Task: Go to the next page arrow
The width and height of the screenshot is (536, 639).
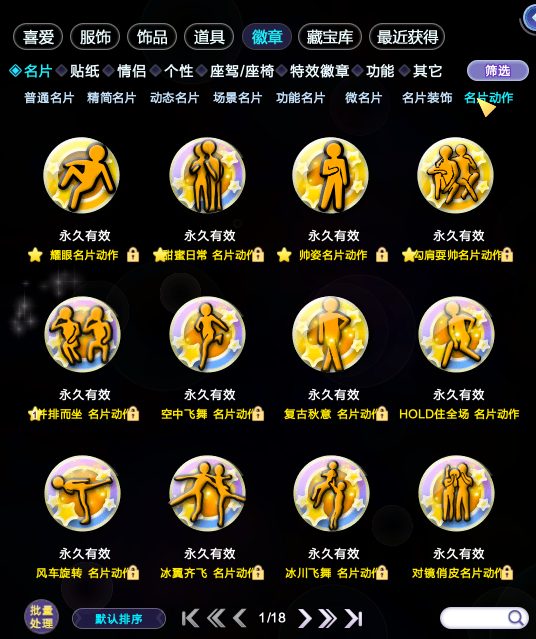Action: [x=304, y=618]
